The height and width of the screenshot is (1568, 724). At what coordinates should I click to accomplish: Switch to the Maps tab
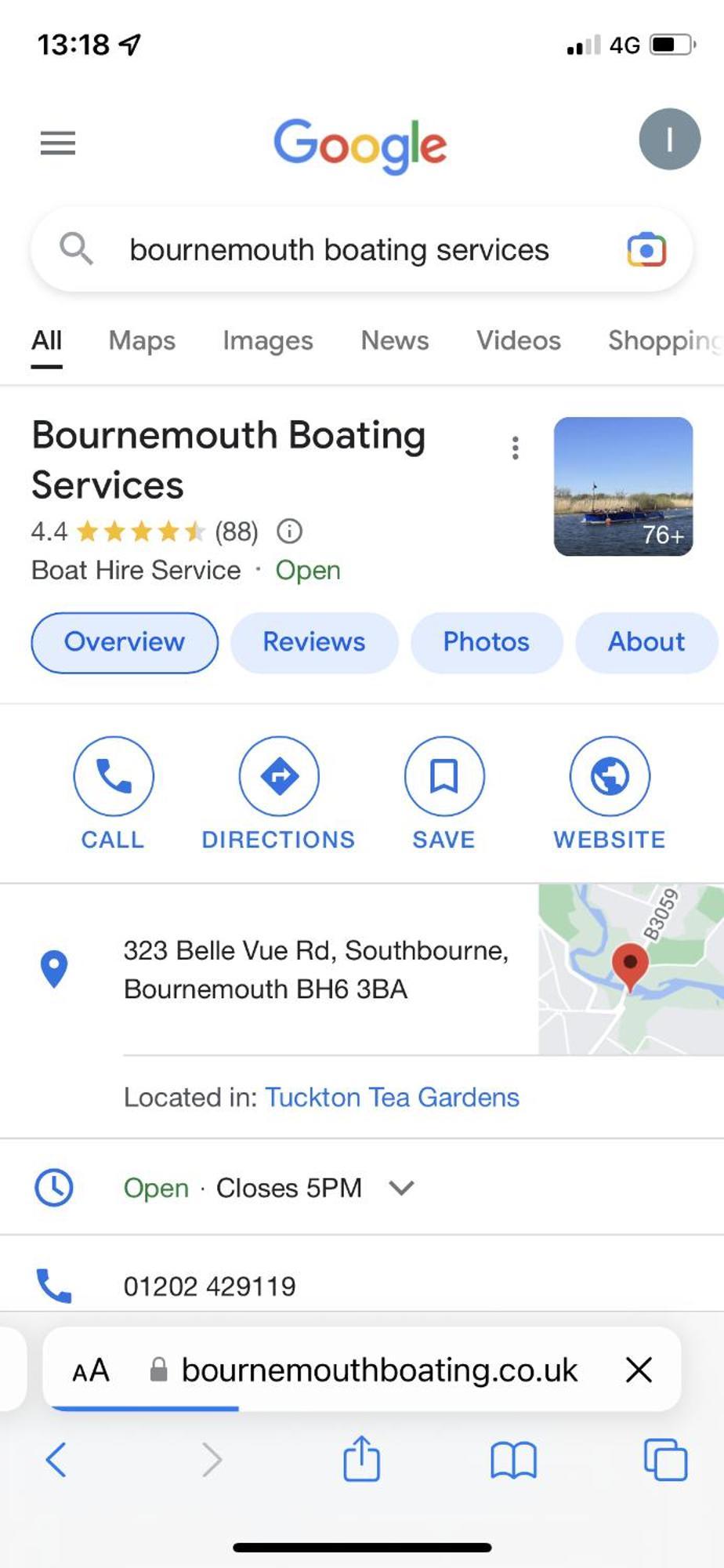click(142, 340)
